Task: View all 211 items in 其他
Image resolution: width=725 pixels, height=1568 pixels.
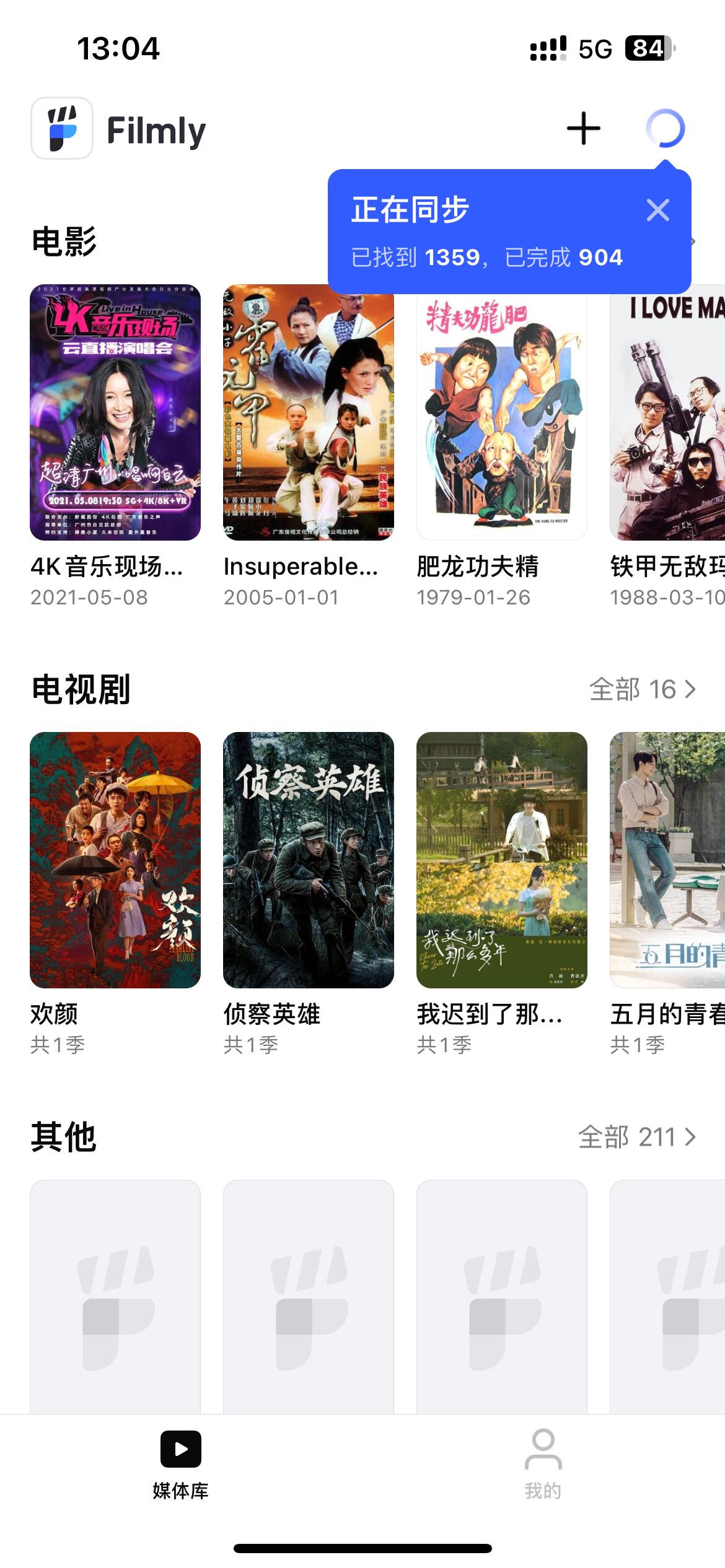Action: tap(636, 1137)
